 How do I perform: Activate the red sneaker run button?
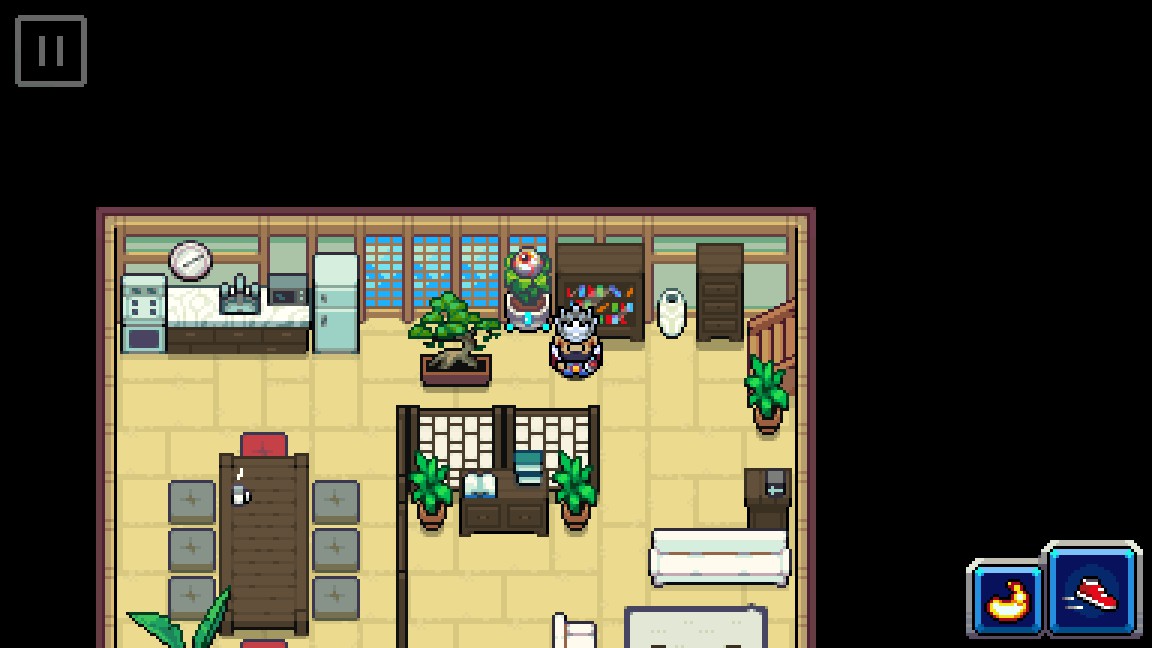(x=1093, y=591)
